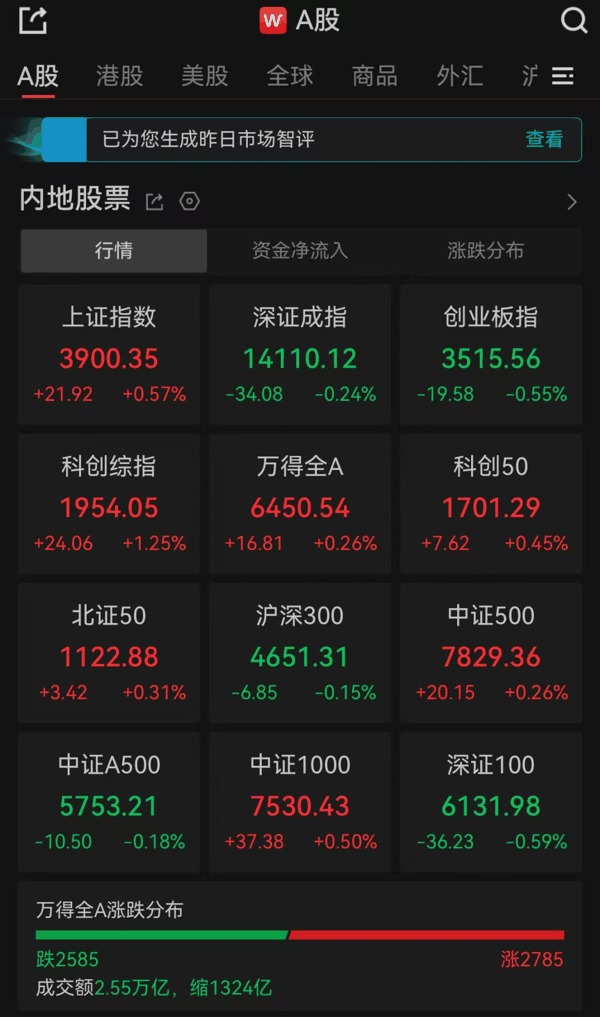
Task: Switch to the 港股 tab
Action: pyautogui.click(x=119, y=76)
